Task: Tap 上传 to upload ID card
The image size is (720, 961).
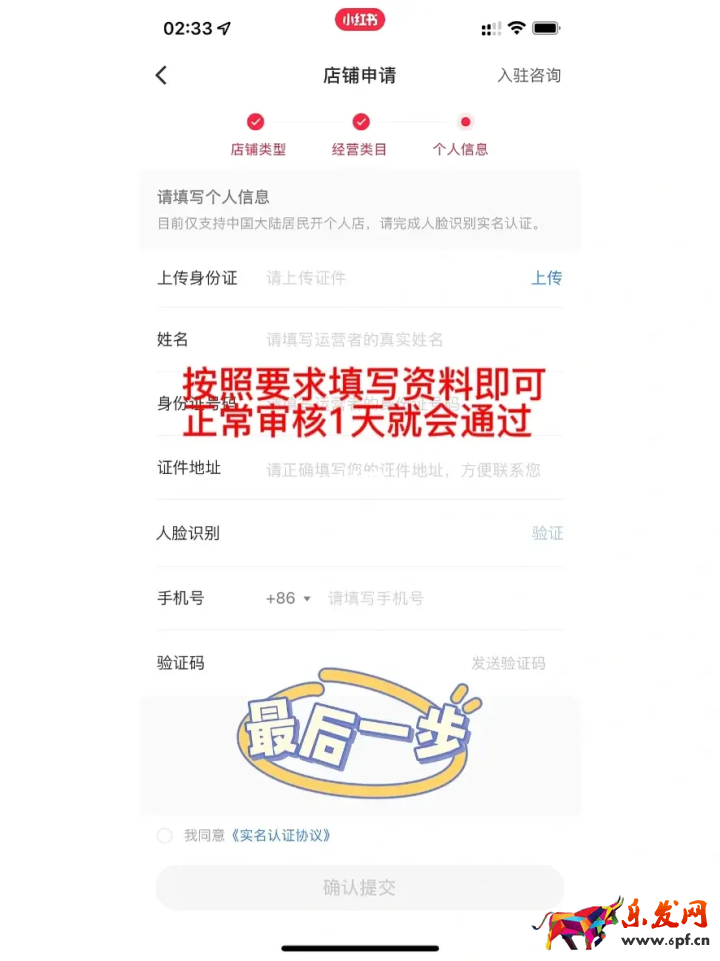Action: pyautogui.click(x=546, y=278)
